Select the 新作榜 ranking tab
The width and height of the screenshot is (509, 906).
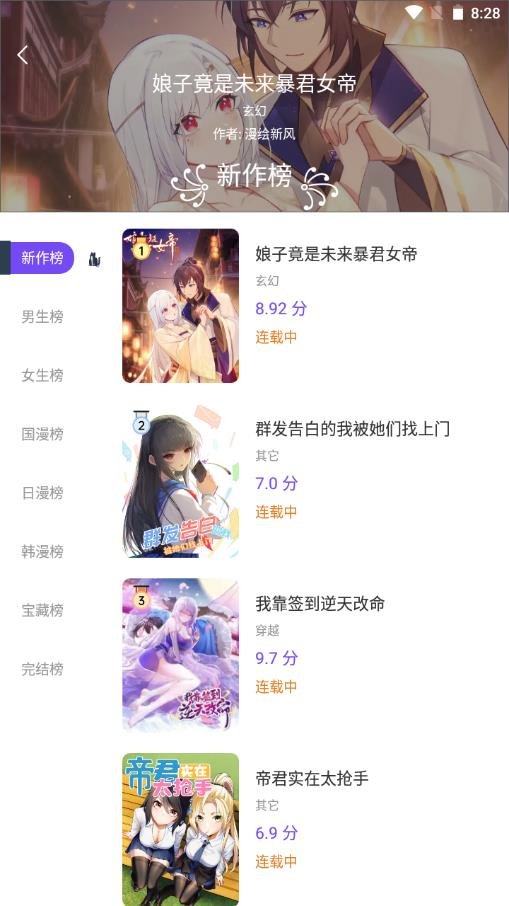pyautogui.click(x=42, y=258)
